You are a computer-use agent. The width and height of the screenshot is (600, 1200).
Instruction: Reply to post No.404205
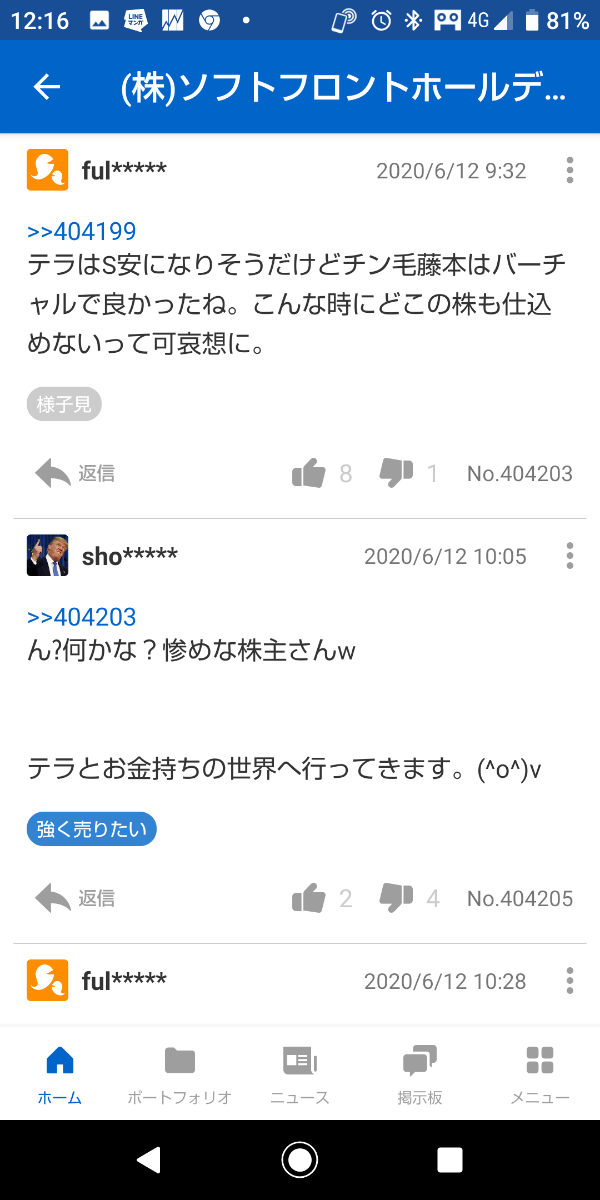pyautogui.click(x=75, y=898)
